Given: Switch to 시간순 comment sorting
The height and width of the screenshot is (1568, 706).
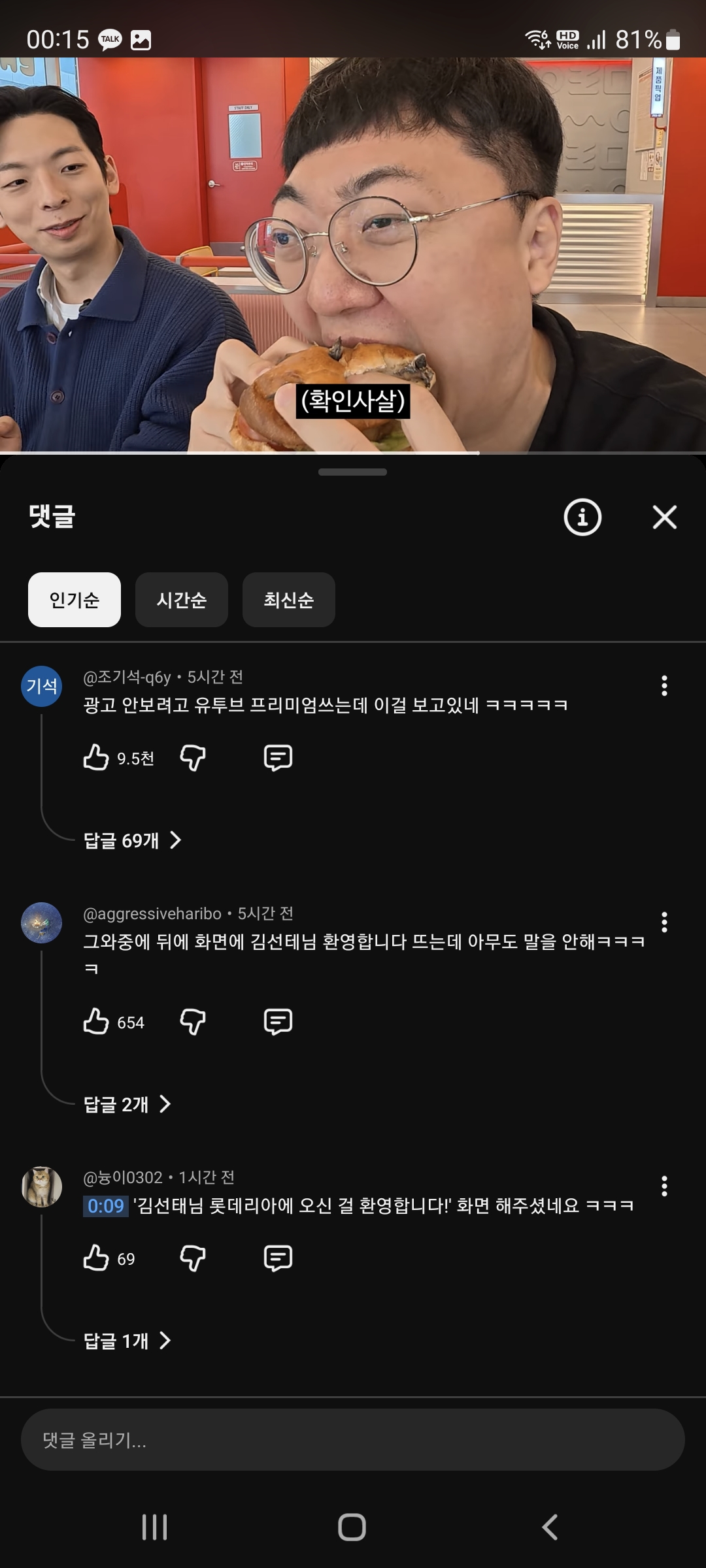Looking at the screenshot, I should [x=182, y=600].
